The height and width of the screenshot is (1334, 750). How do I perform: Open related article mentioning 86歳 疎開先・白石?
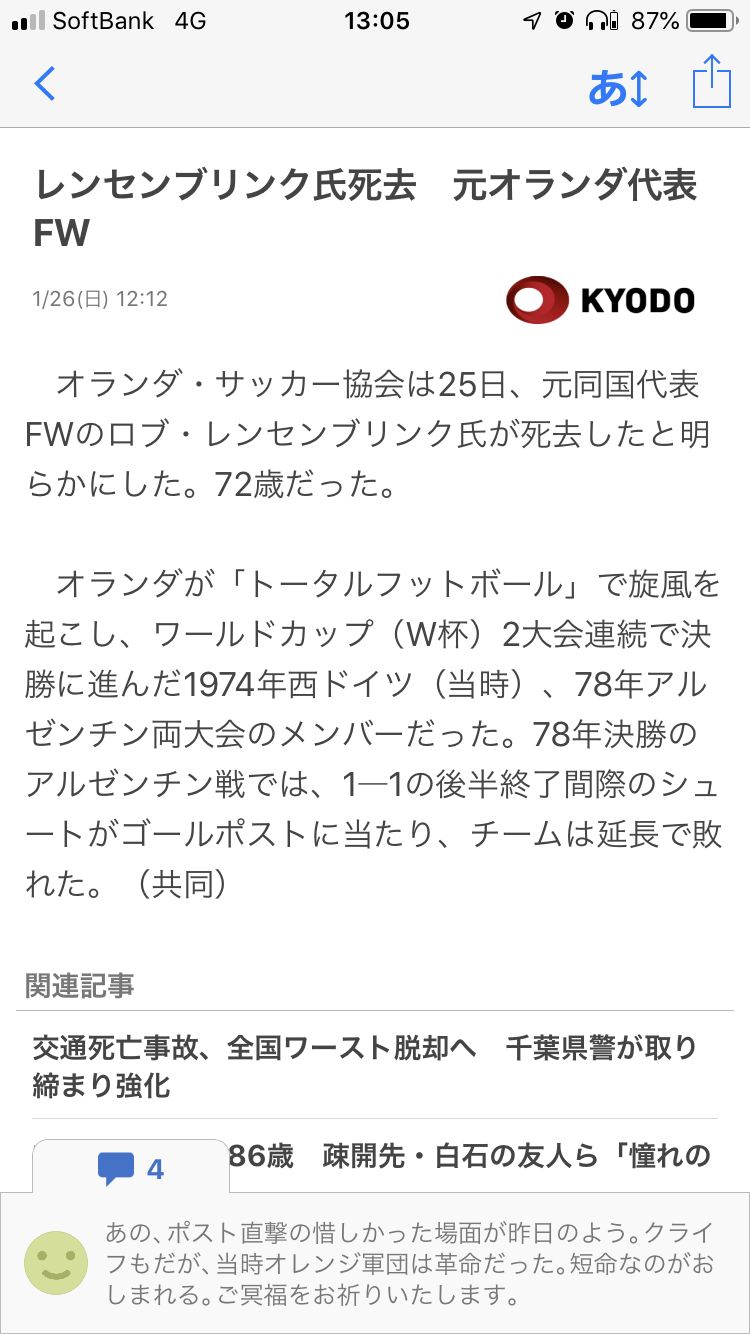(x=470, y=1156)
